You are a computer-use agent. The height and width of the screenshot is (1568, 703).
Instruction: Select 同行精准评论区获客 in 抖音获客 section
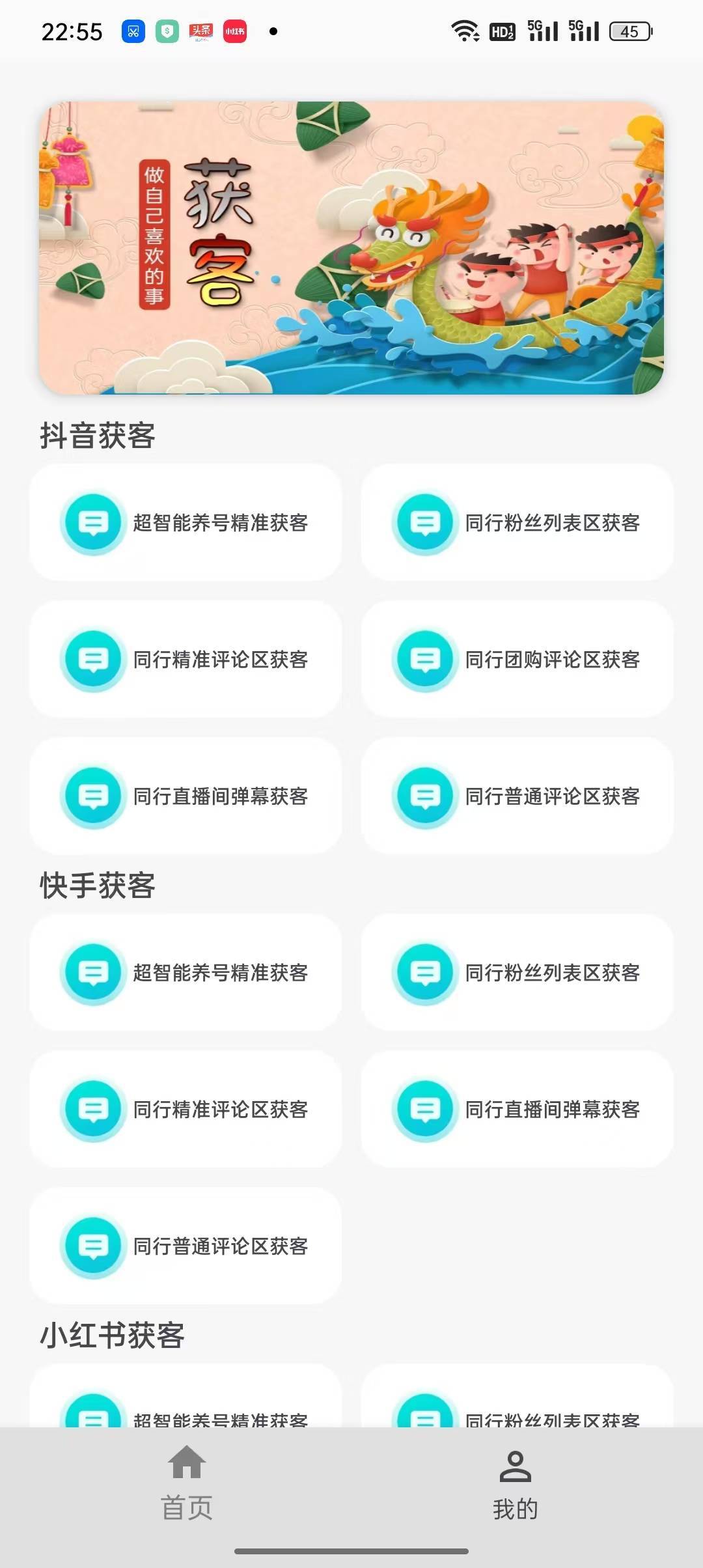click(x=184, y=660)
